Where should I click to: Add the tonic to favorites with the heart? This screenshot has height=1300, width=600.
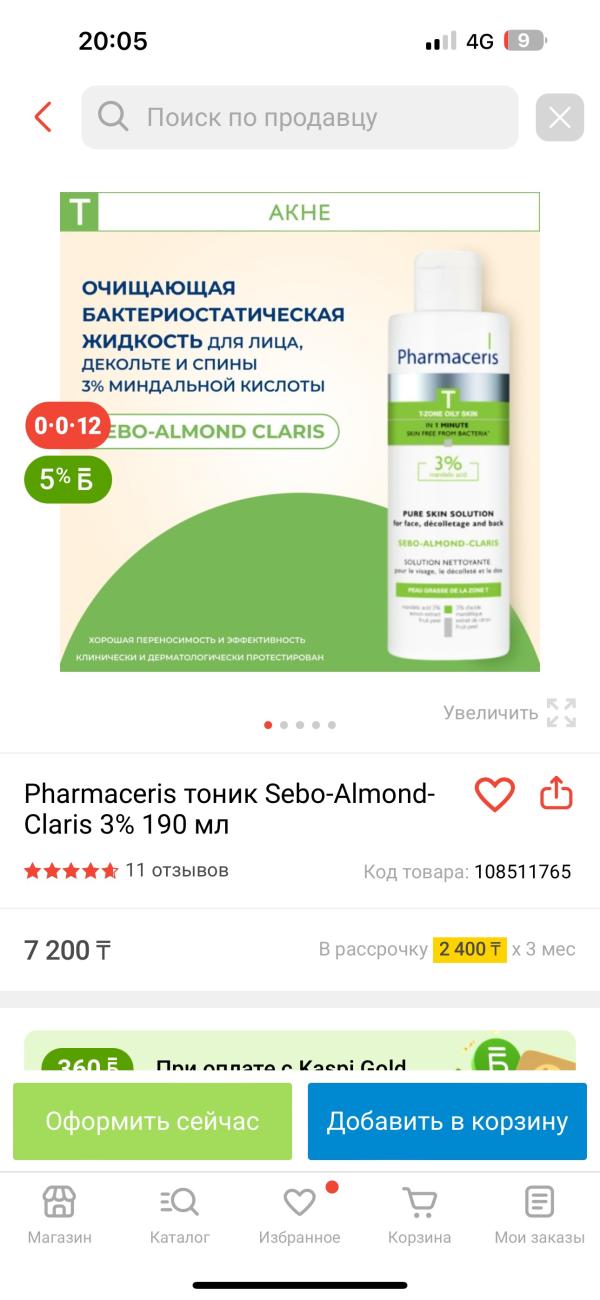click(494, 794)
